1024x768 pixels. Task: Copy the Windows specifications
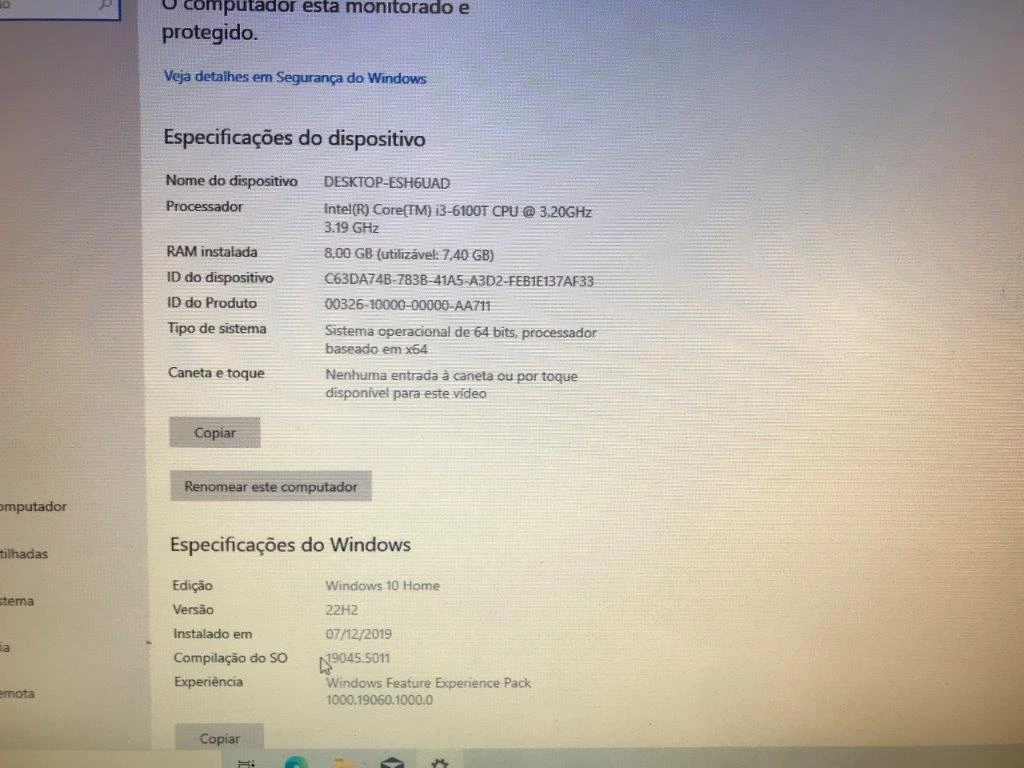219,739
